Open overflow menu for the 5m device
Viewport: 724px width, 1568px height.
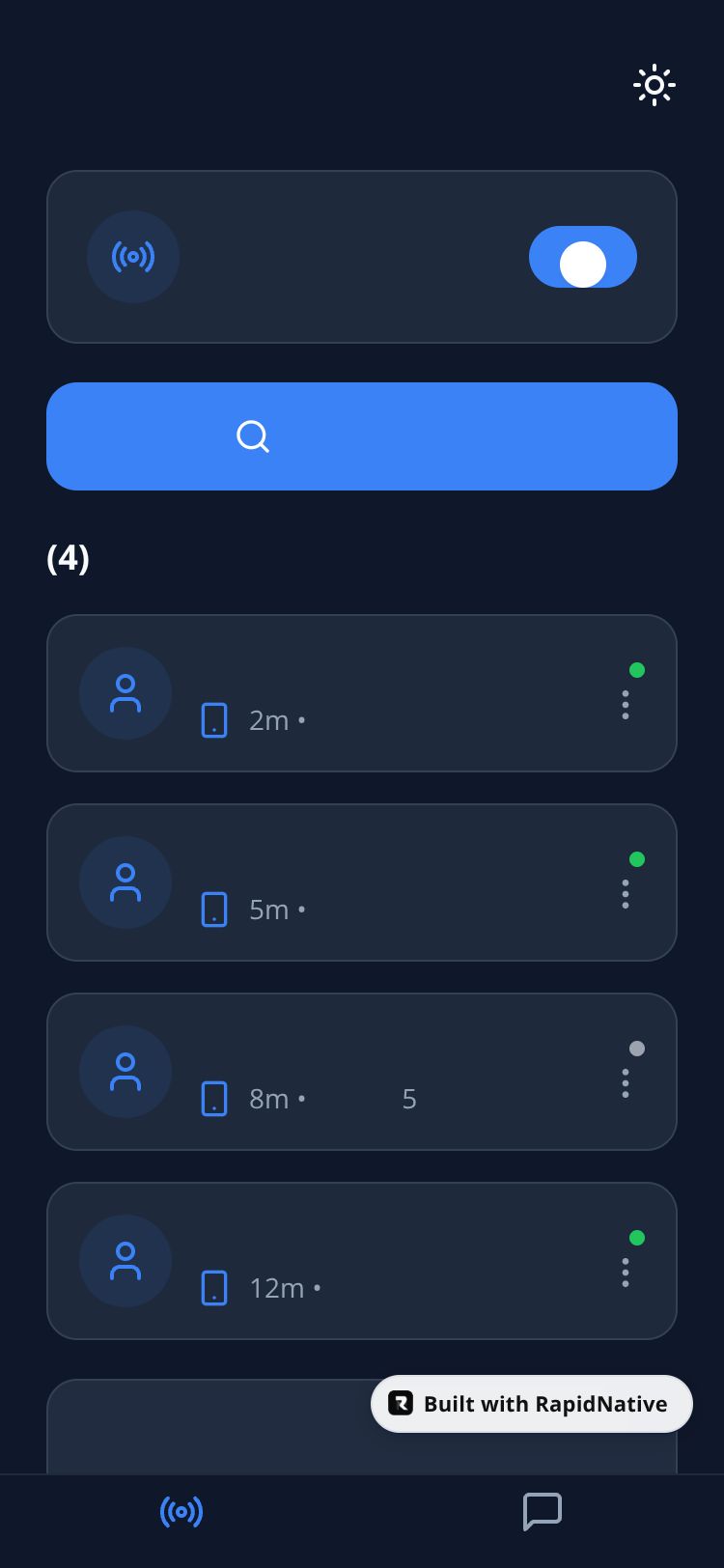click(626, 894)
